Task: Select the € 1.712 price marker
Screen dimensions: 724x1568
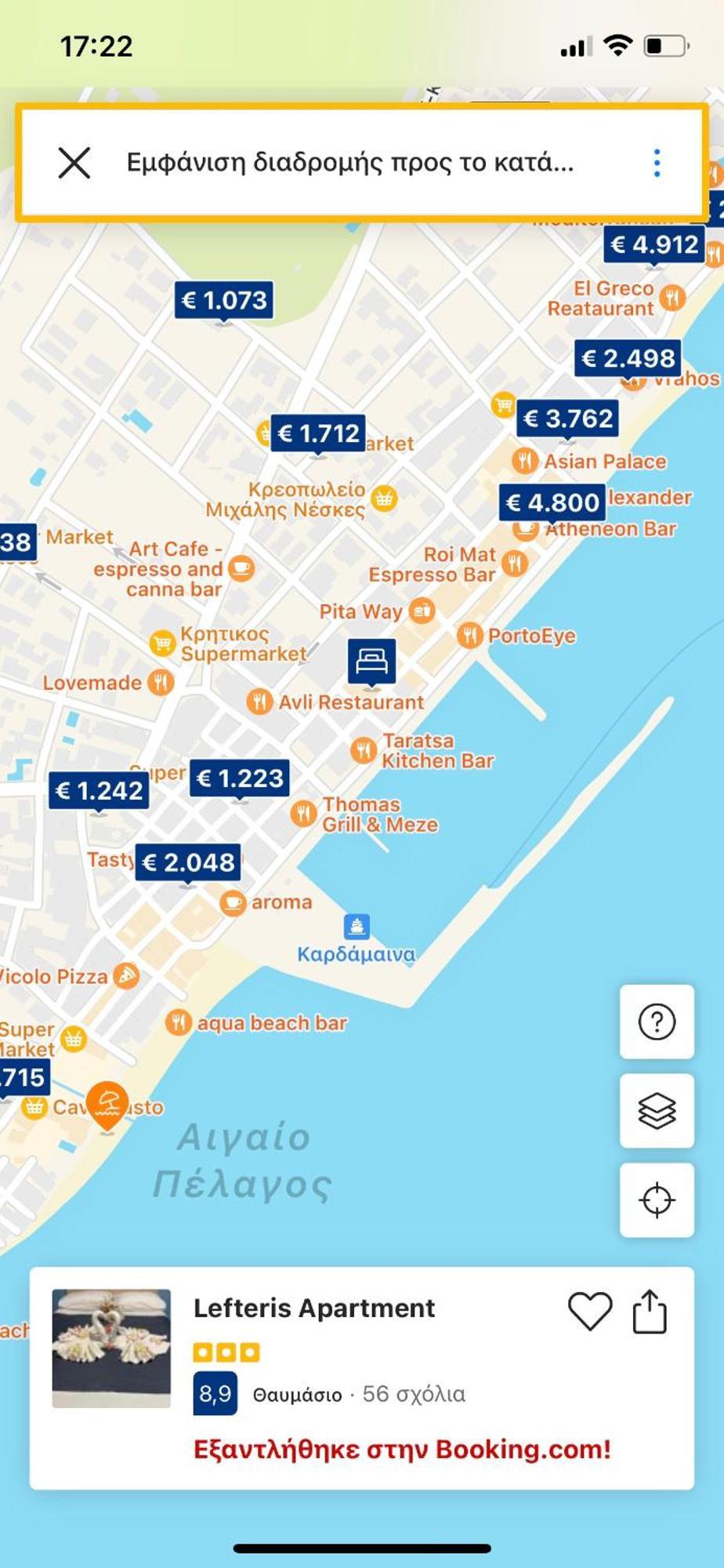Action: pyautogui.click(x=318, y=433)
